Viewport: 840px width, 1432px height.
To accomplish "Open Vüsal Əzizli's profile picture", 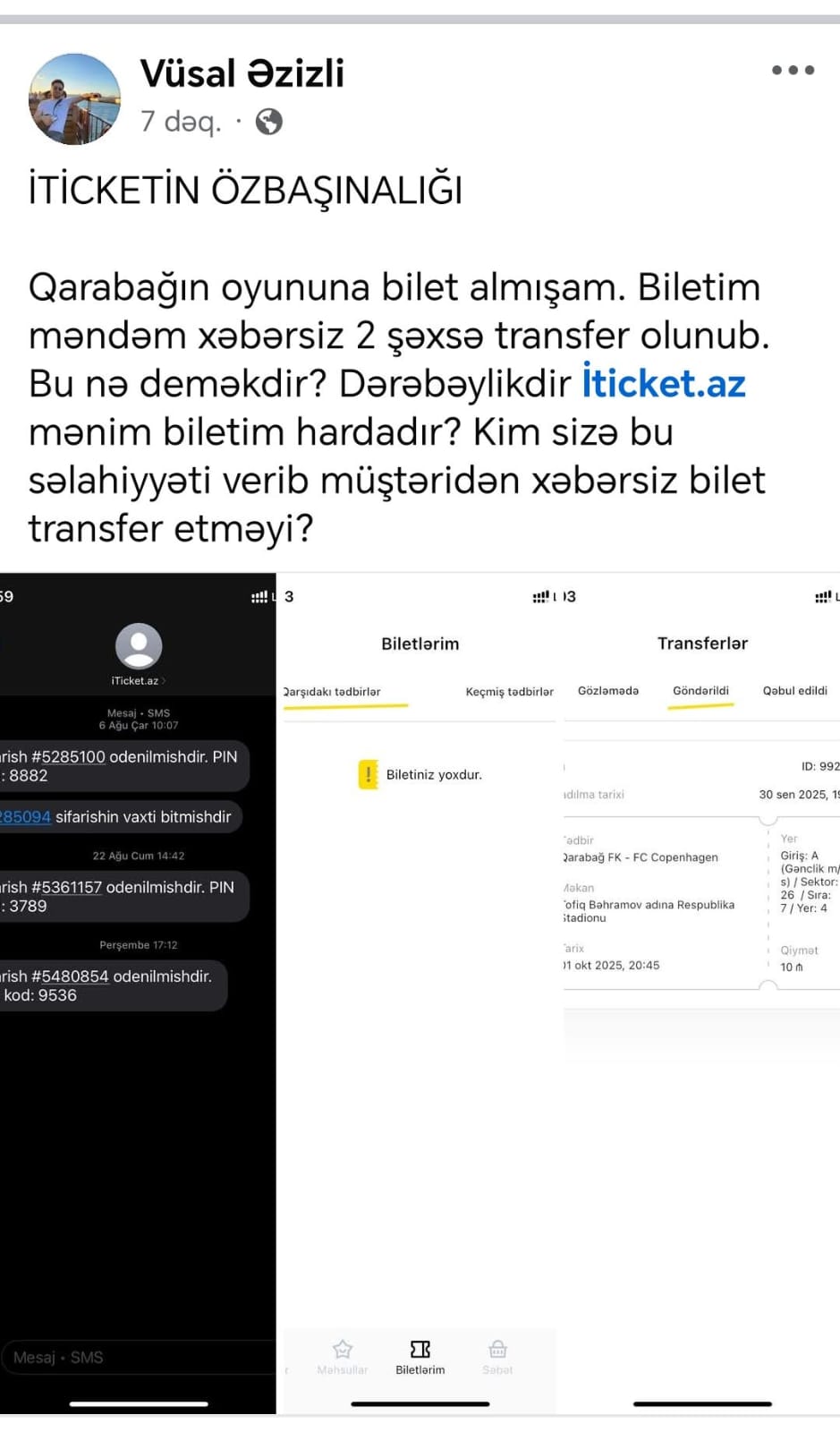I will 75,98.
